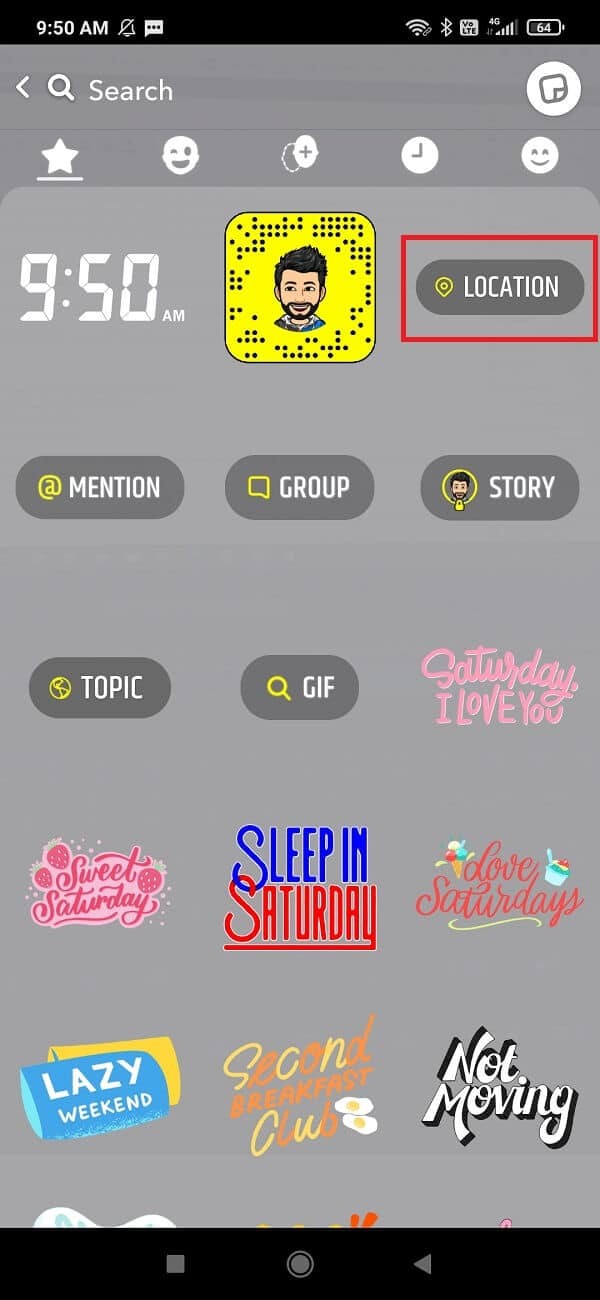The image size is (600, 1300).
Task: Select the Mention sticker
Action: tap(100, 488)
